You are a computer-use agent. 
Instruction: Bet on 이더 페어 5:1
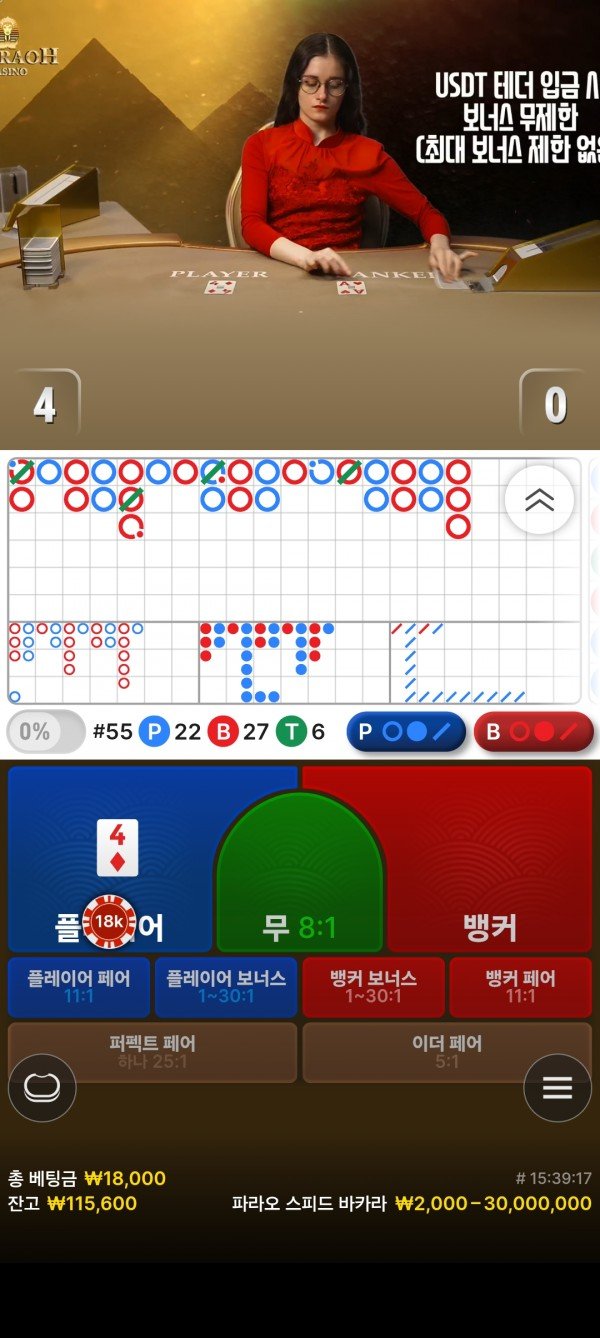[x=447, y=1051]
